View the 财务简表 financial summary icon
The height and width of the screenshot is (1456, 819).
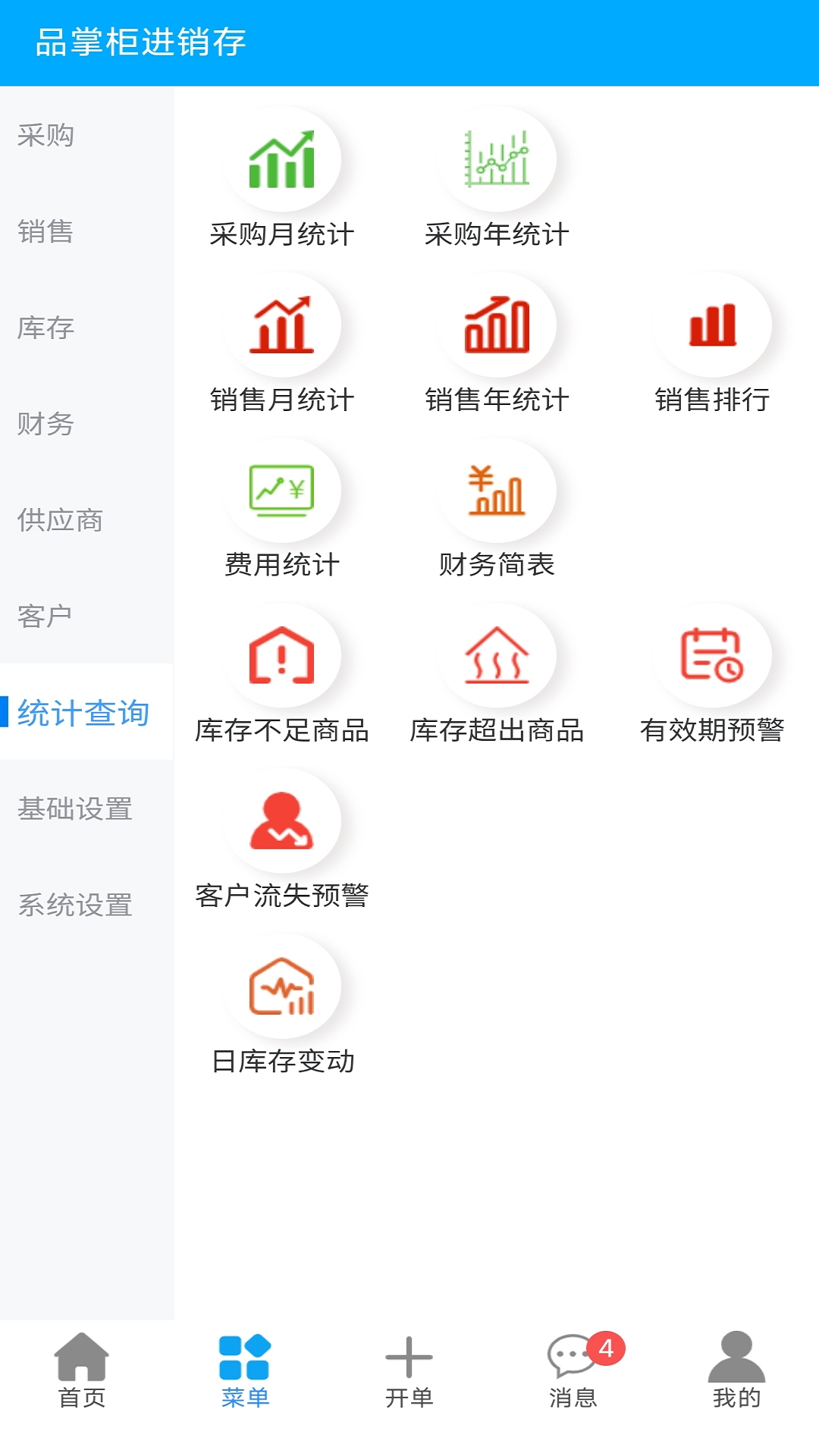497,491
